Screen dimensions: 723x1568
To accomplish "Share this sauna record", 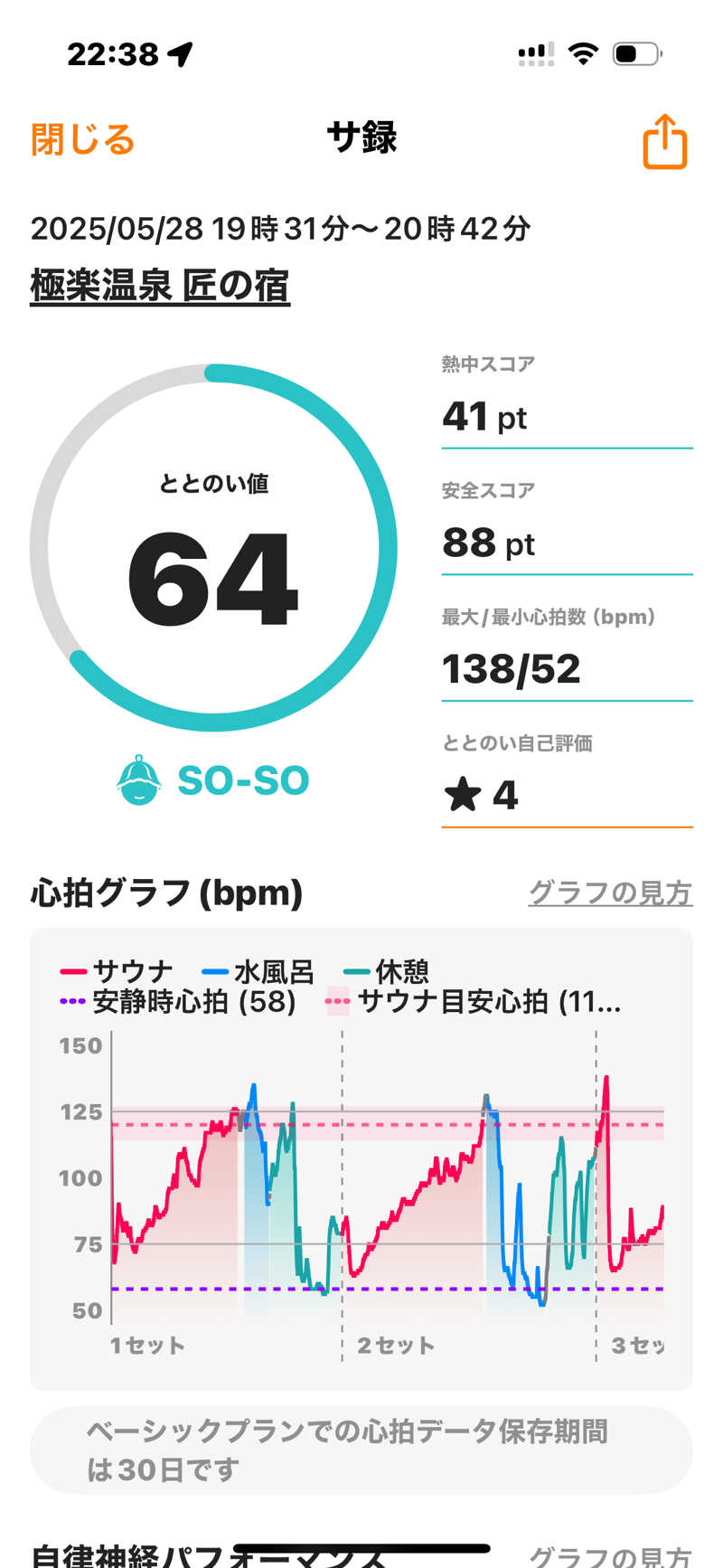I will (x=664, y=142).
